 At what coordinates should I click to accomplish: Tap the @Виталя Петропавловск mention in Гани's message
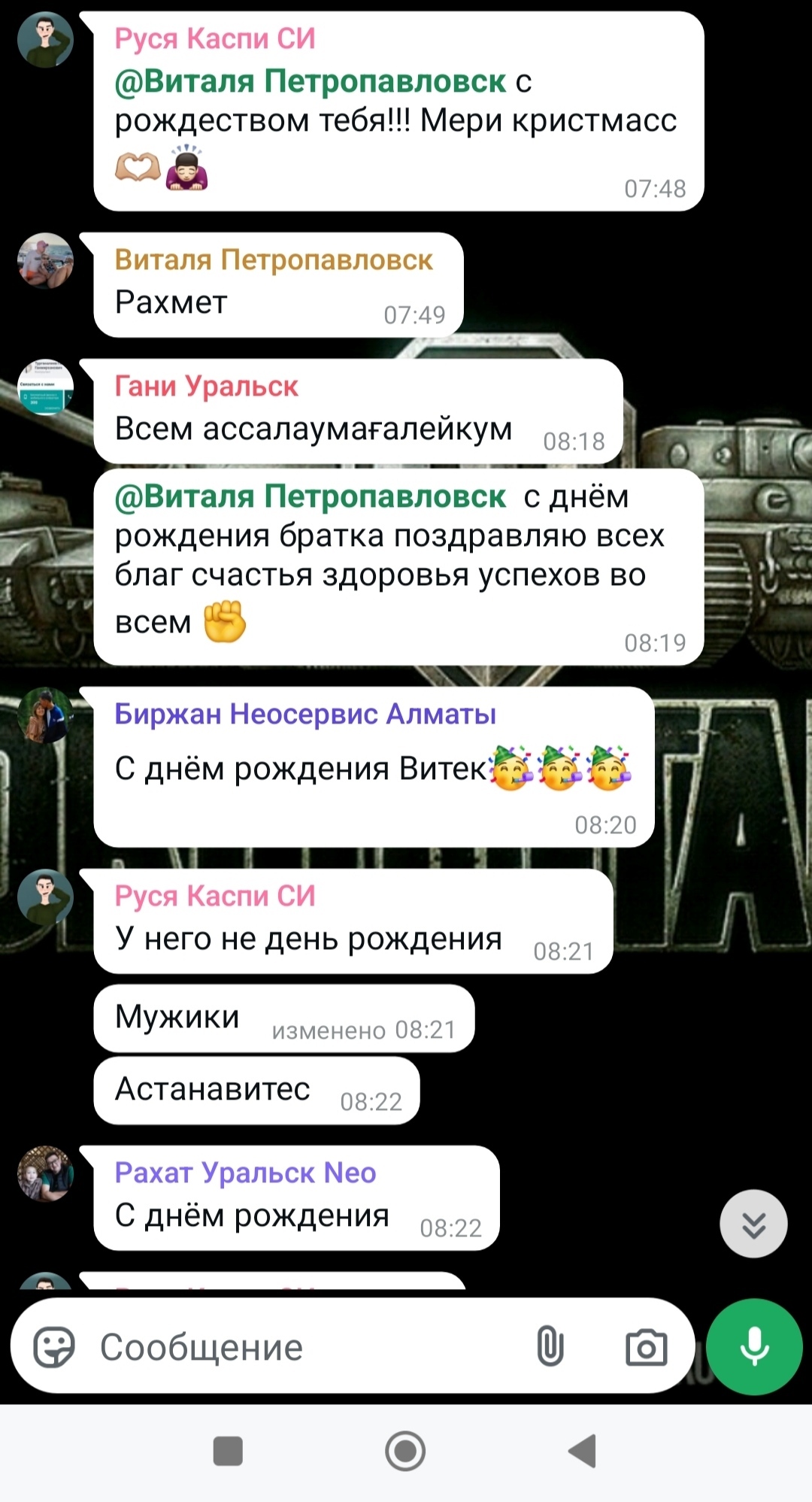[310, 496]
